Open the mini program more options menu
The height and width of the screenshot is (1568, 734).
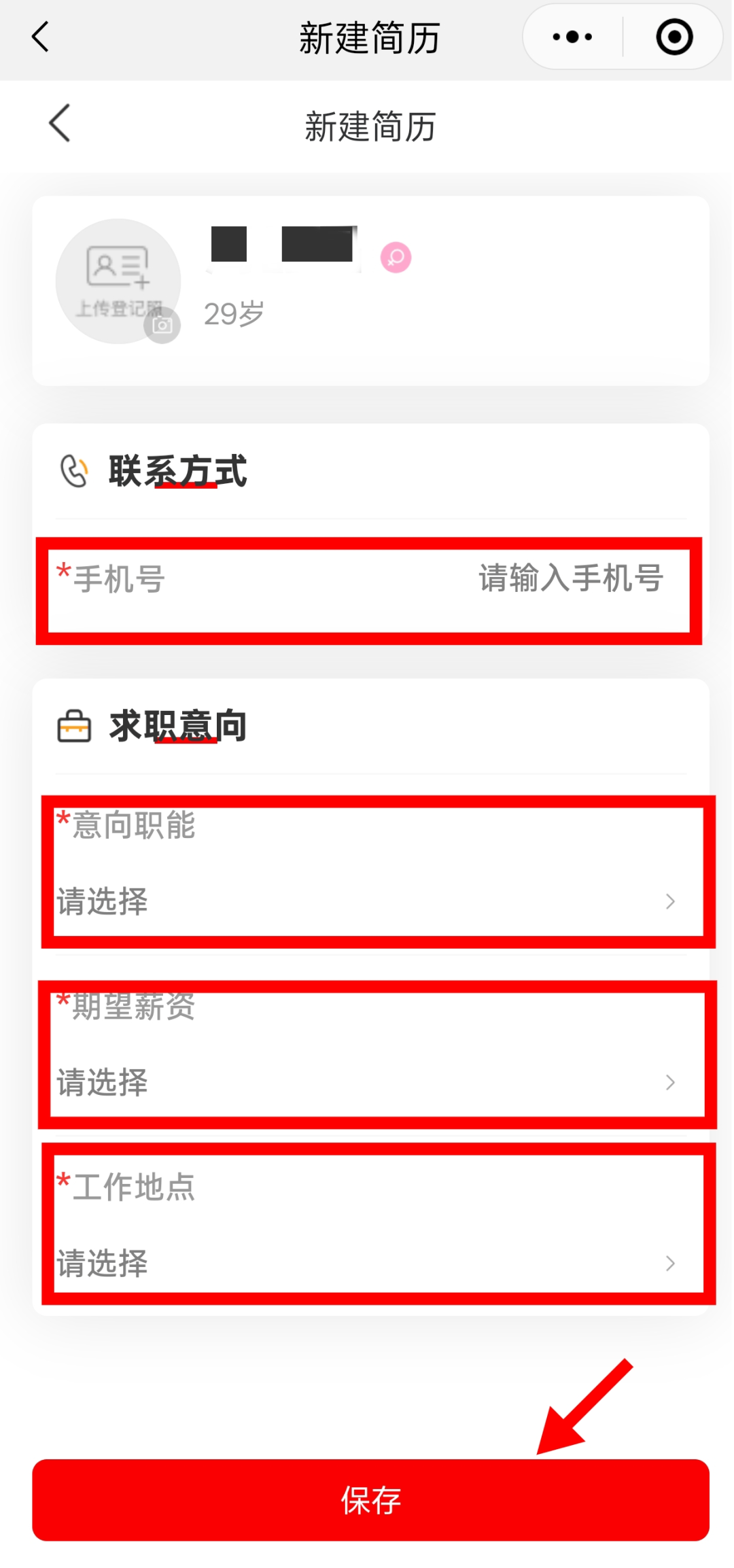(572, 37)
